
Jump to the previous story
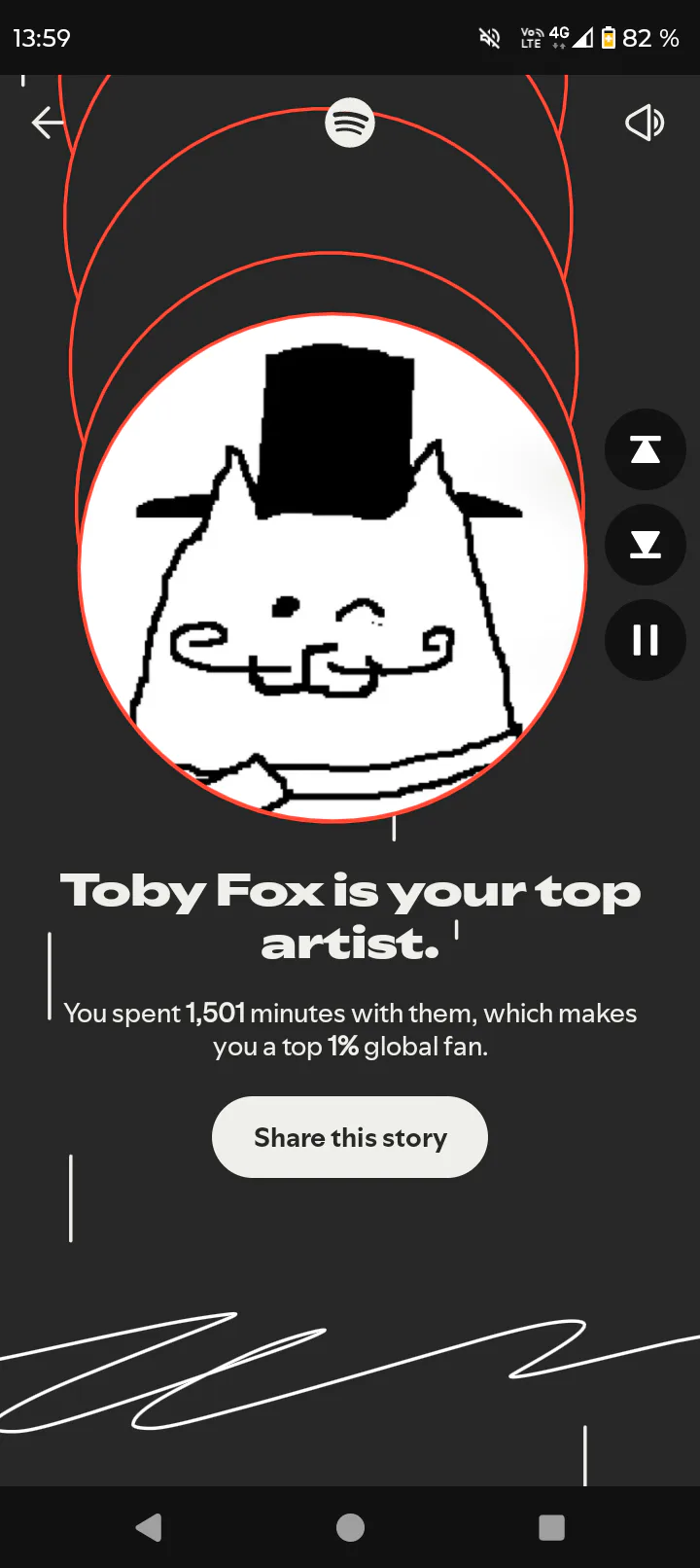point(646,449)
